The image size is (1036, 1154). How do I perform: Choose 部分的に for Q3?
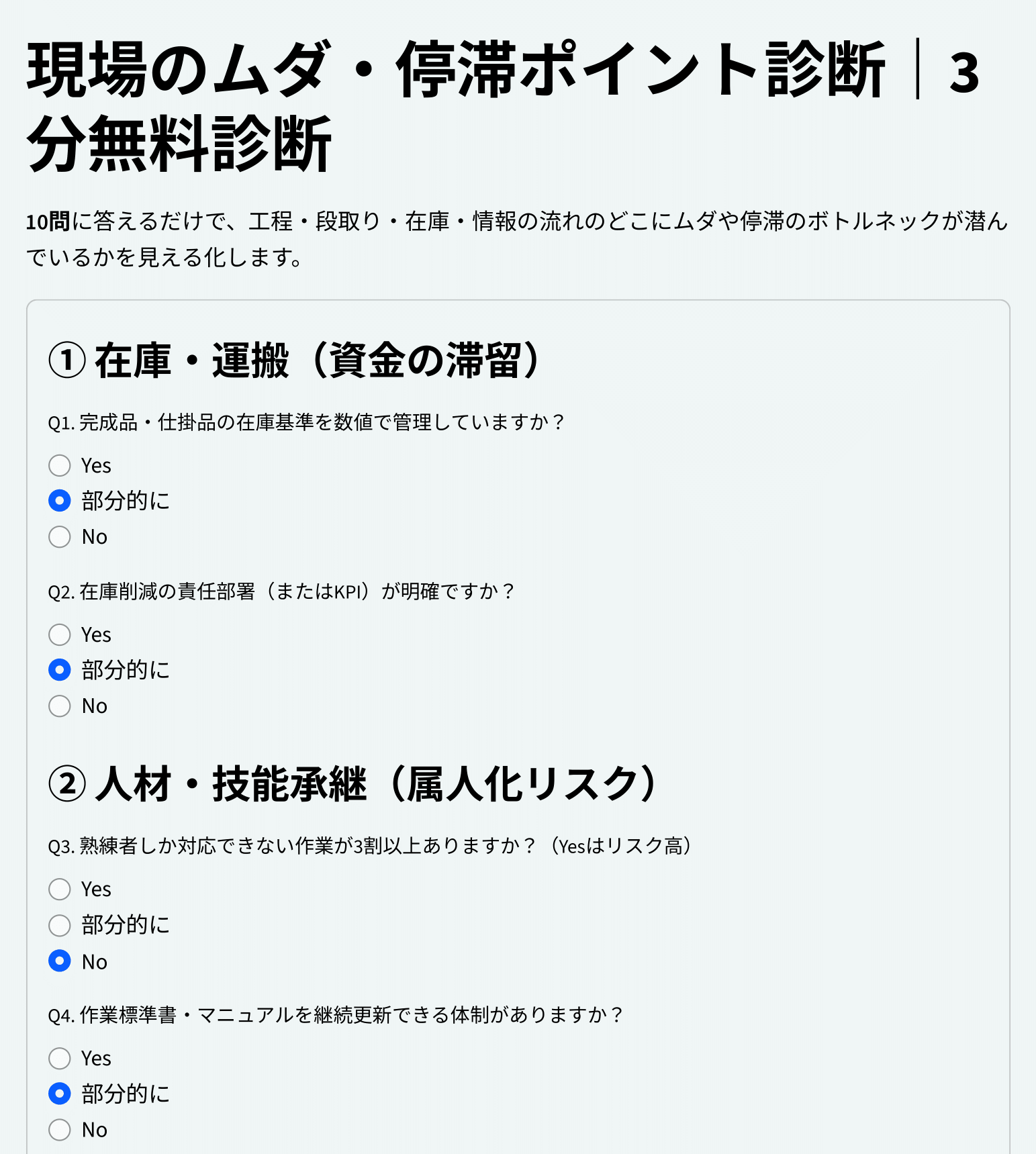click(x=60, y=925)
